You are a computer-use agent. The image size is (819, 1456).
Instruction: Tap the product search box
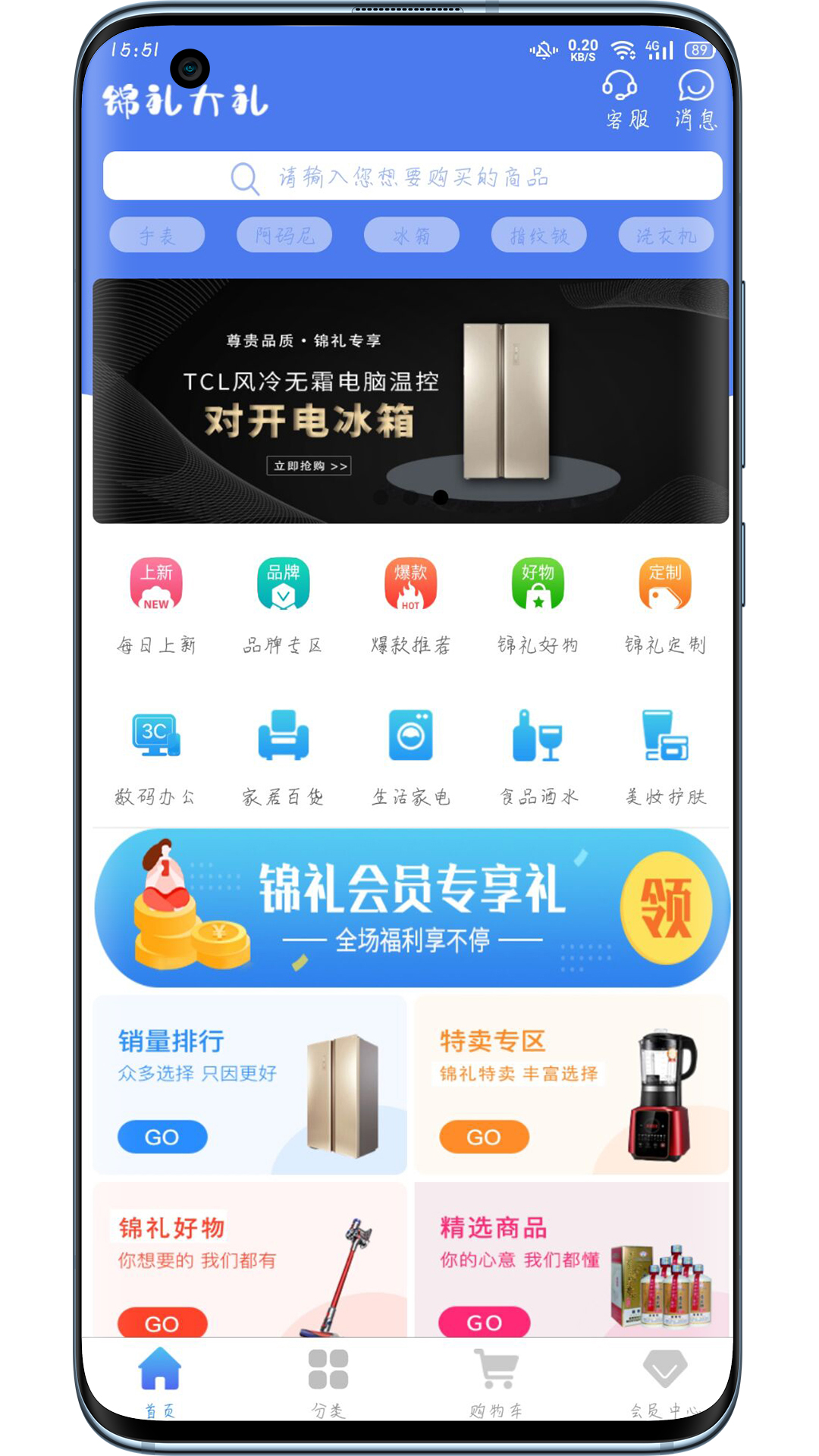(x=412, y=177)
